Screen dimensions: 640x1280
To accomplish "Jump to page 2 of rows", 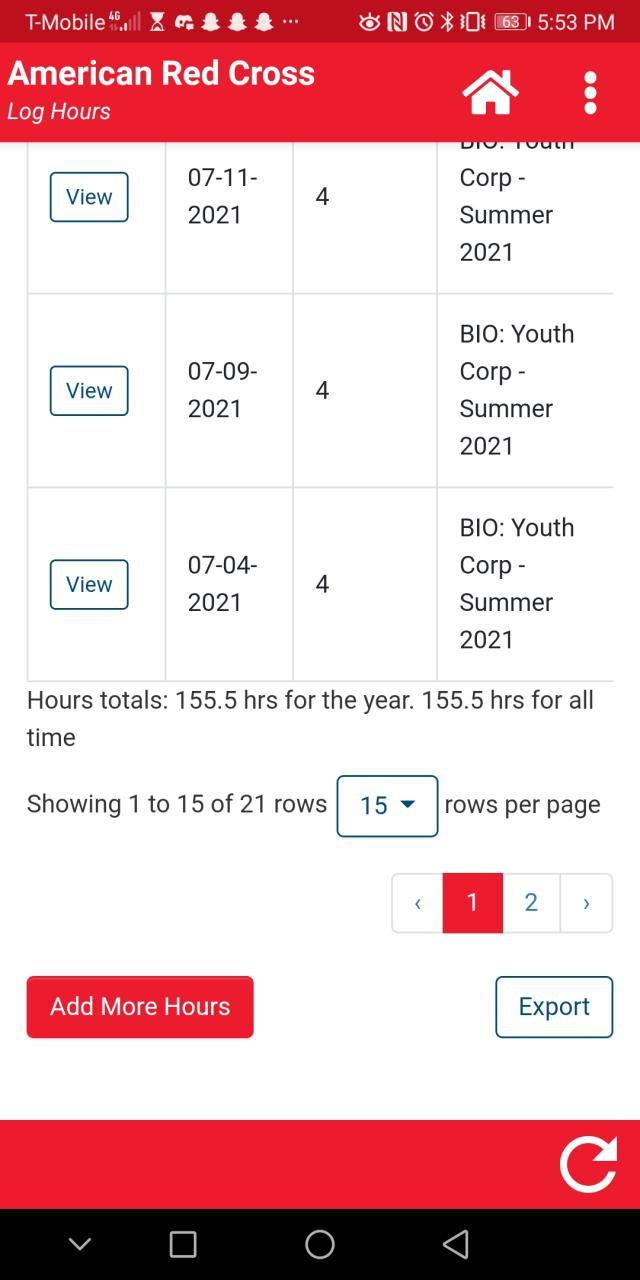I will coord(531,903).
